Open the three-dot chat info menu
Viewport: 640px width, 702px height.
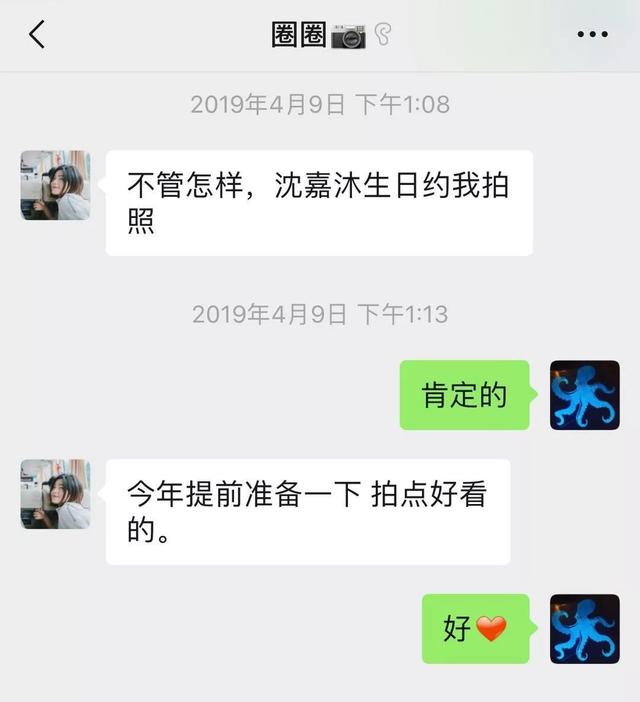point(592,35)
